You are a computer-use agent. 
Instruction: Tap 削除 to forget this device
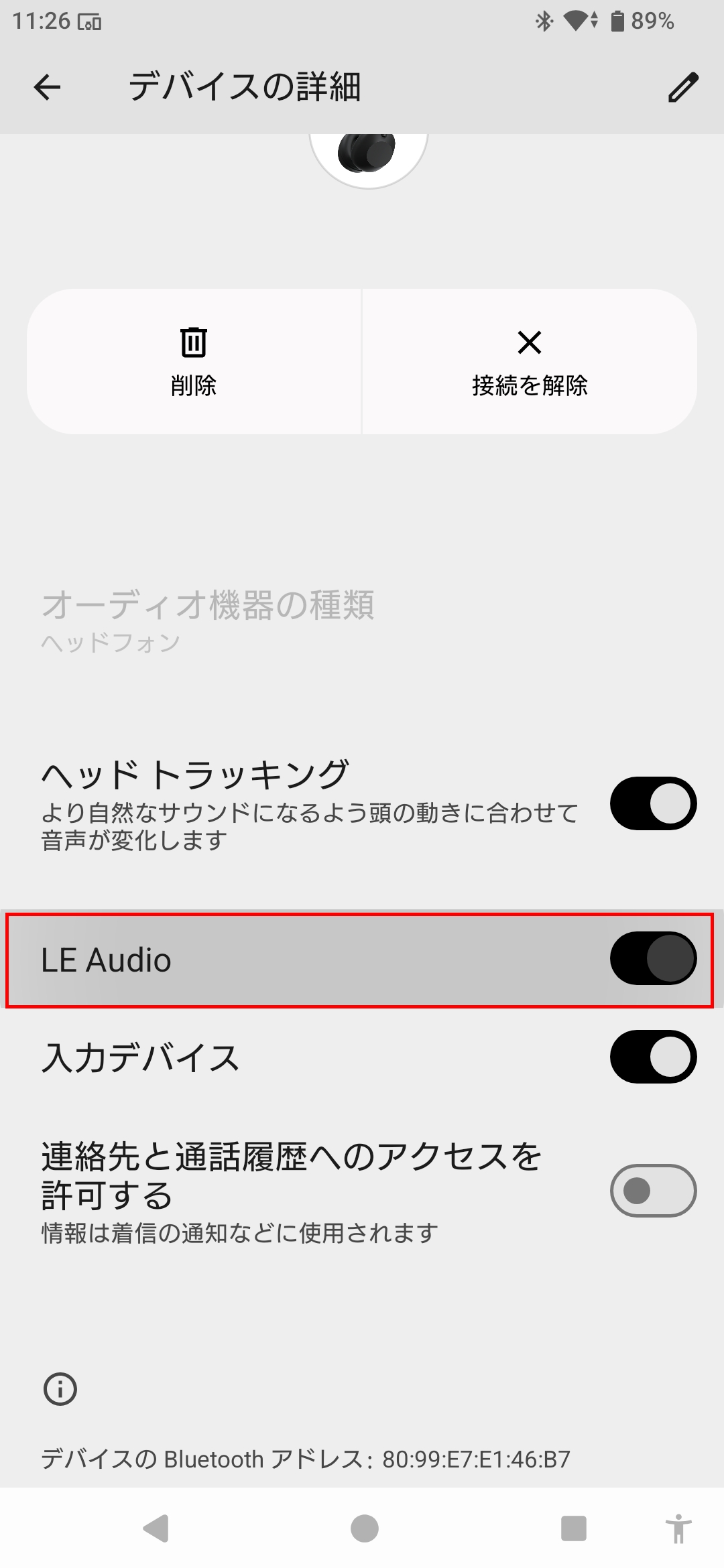[x=194, y=361]
